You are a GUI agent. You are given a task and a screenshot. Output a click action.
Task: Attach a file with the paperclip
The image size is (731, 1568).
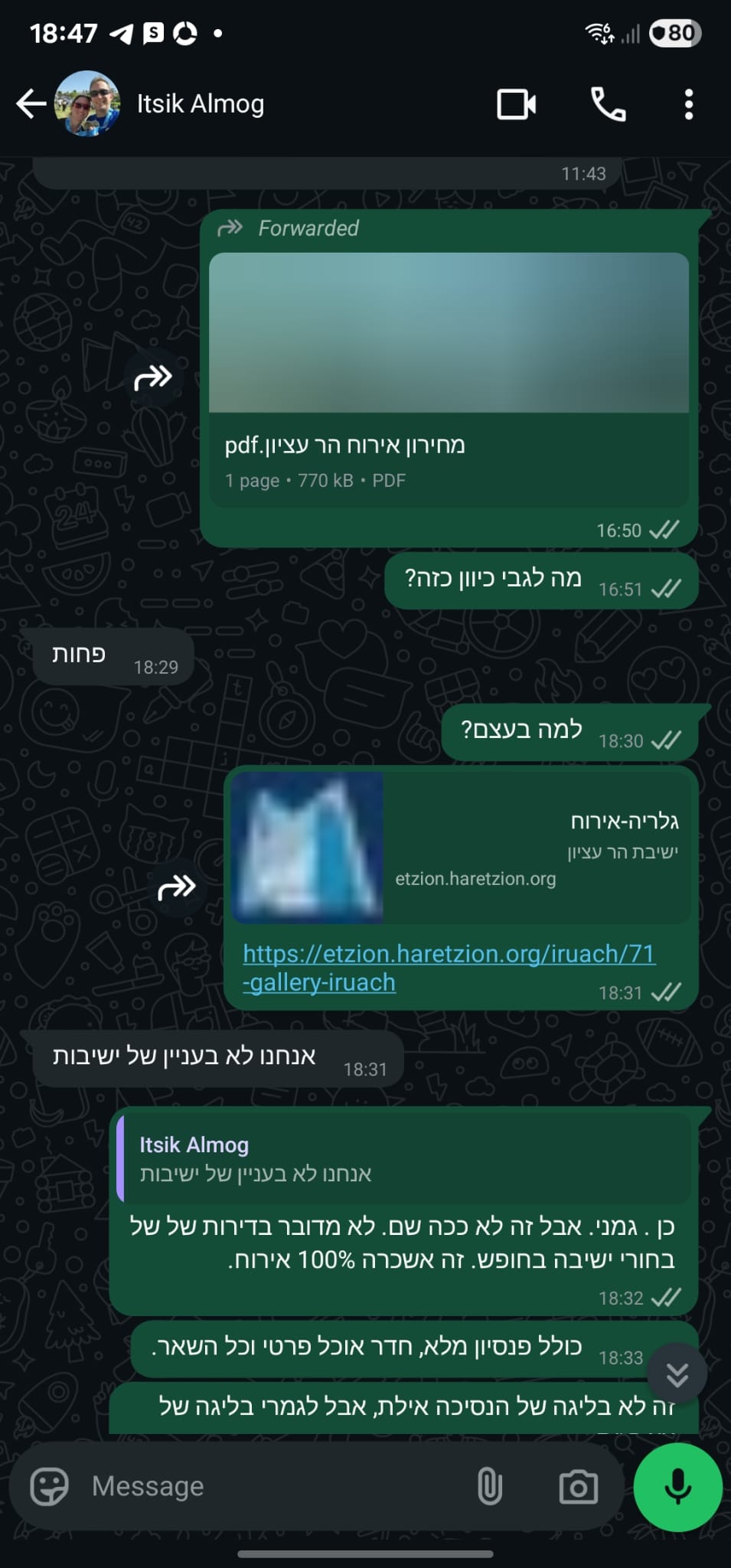490,1487
